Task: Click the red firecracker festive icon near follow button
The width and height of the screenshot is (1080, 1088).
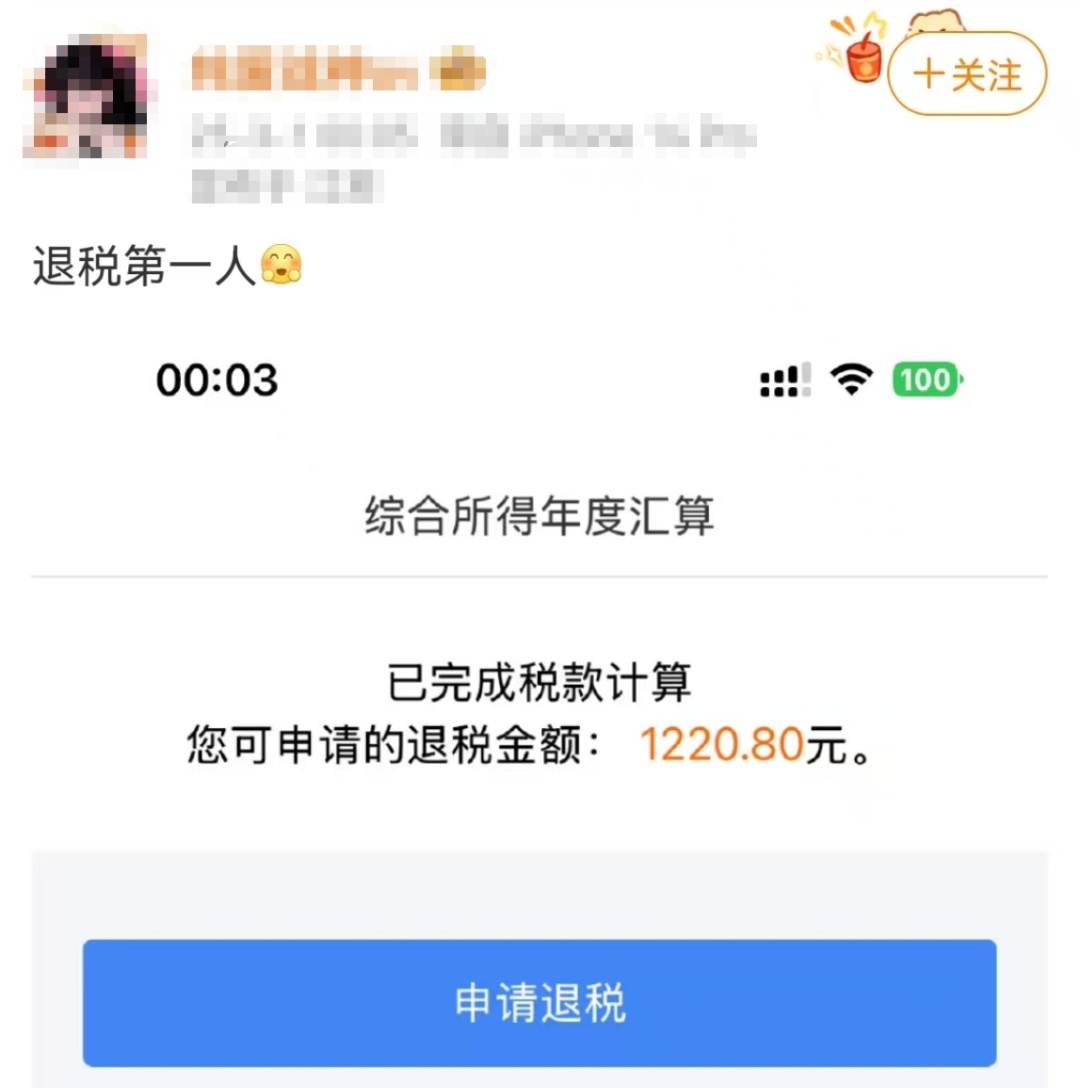Action: [x=862, y=62]
